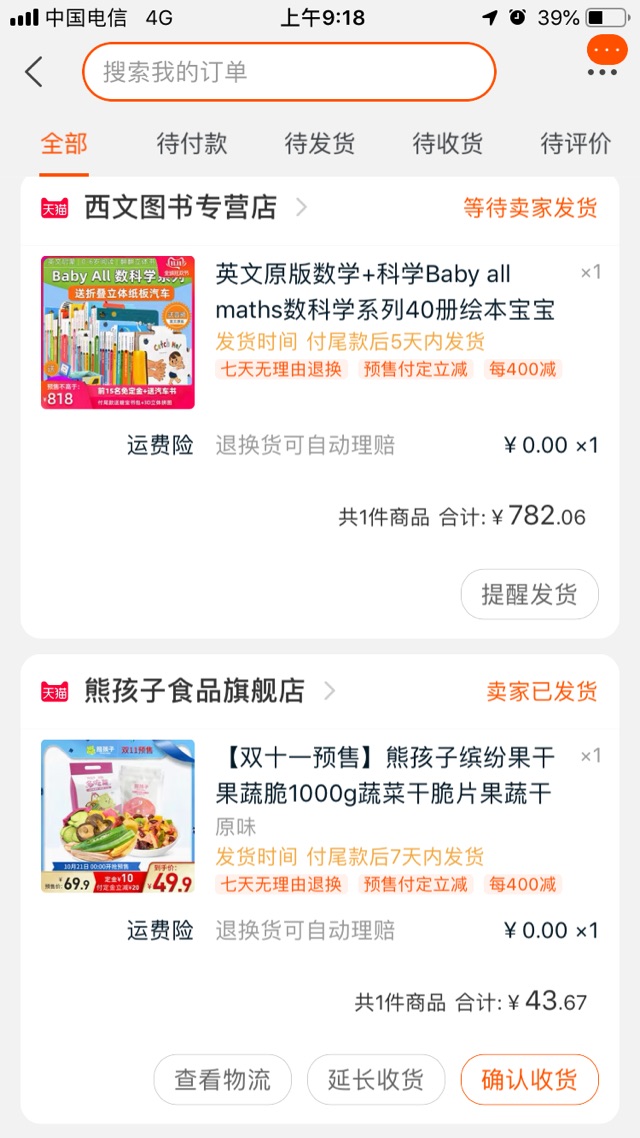Select the 待发货 tab
The height and width of the screenshot is (1138, 640).
coord(320,143)
